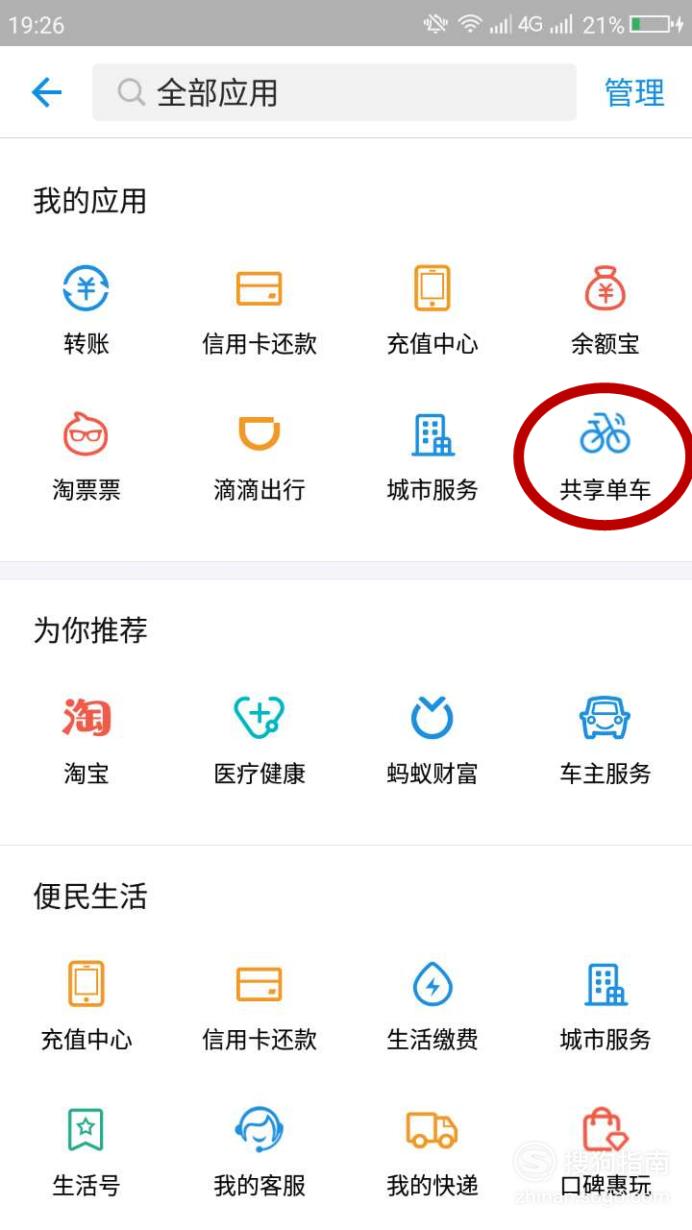Image resolution: width=692 pixels, height=1230 pixels.
Task: Open 生活缴费 bill payment
Action: click(432, 1007)
